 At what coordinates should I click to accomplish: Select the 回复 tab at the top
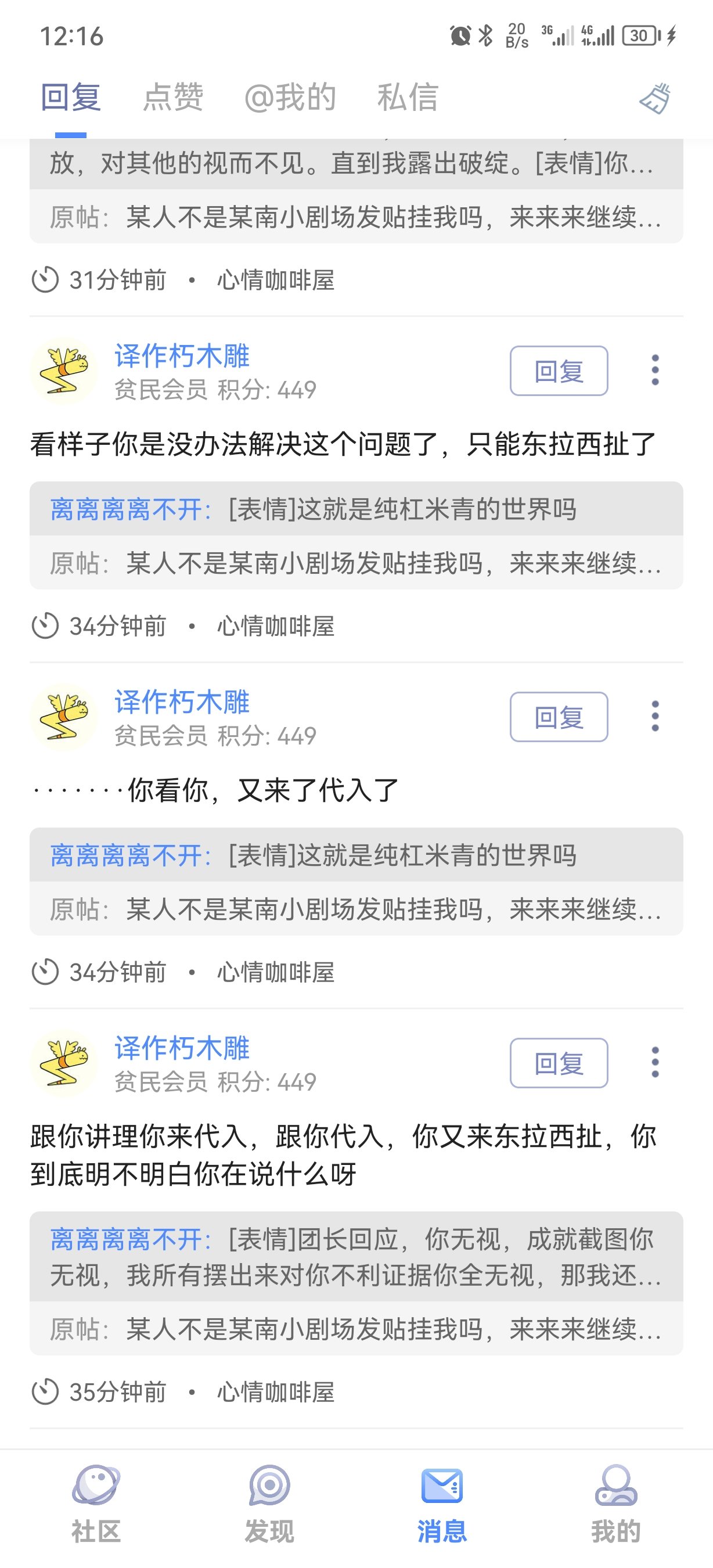pos(71,98)
